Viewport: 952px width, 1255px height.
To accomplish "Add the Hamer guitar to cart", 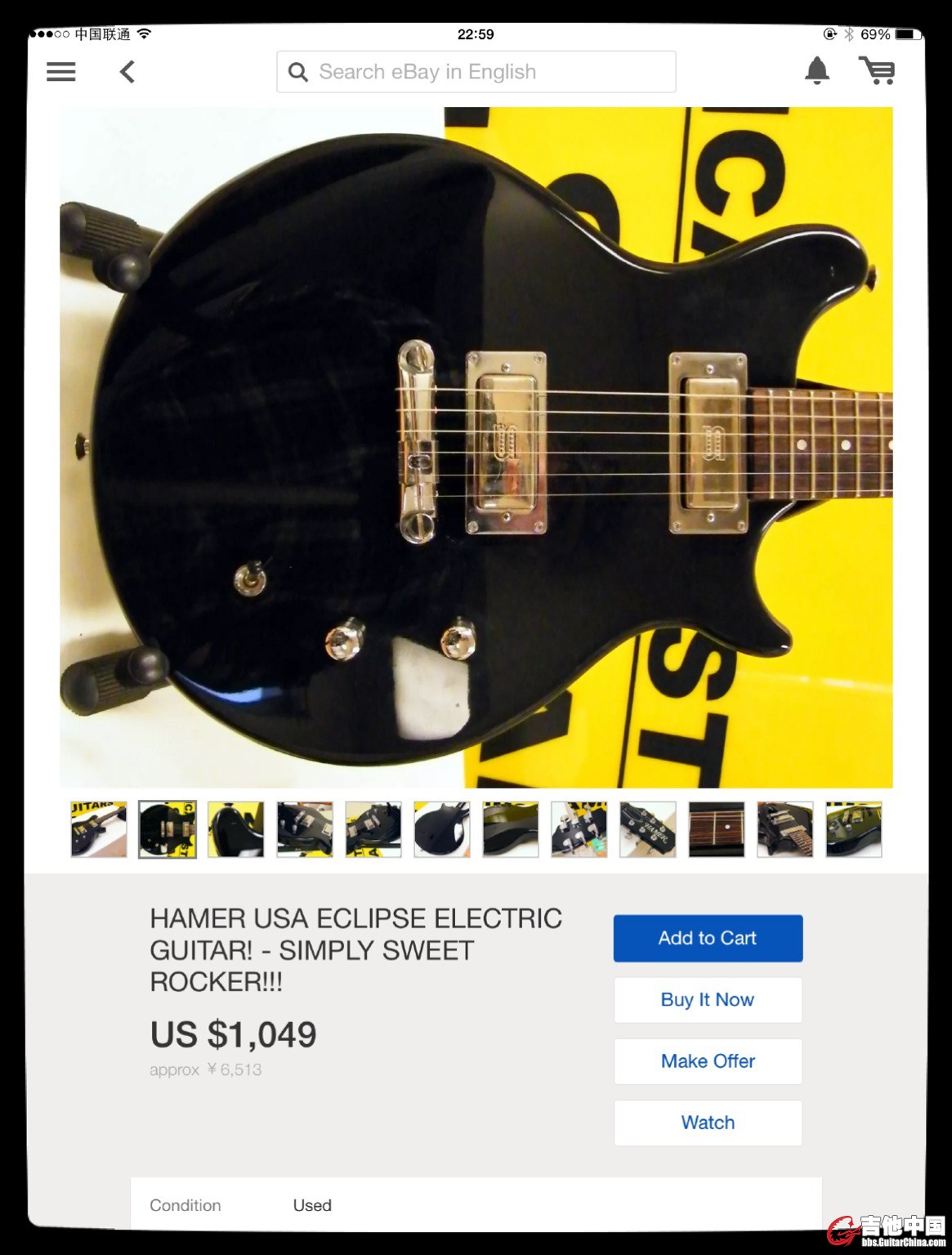I will tap(708, 938).
